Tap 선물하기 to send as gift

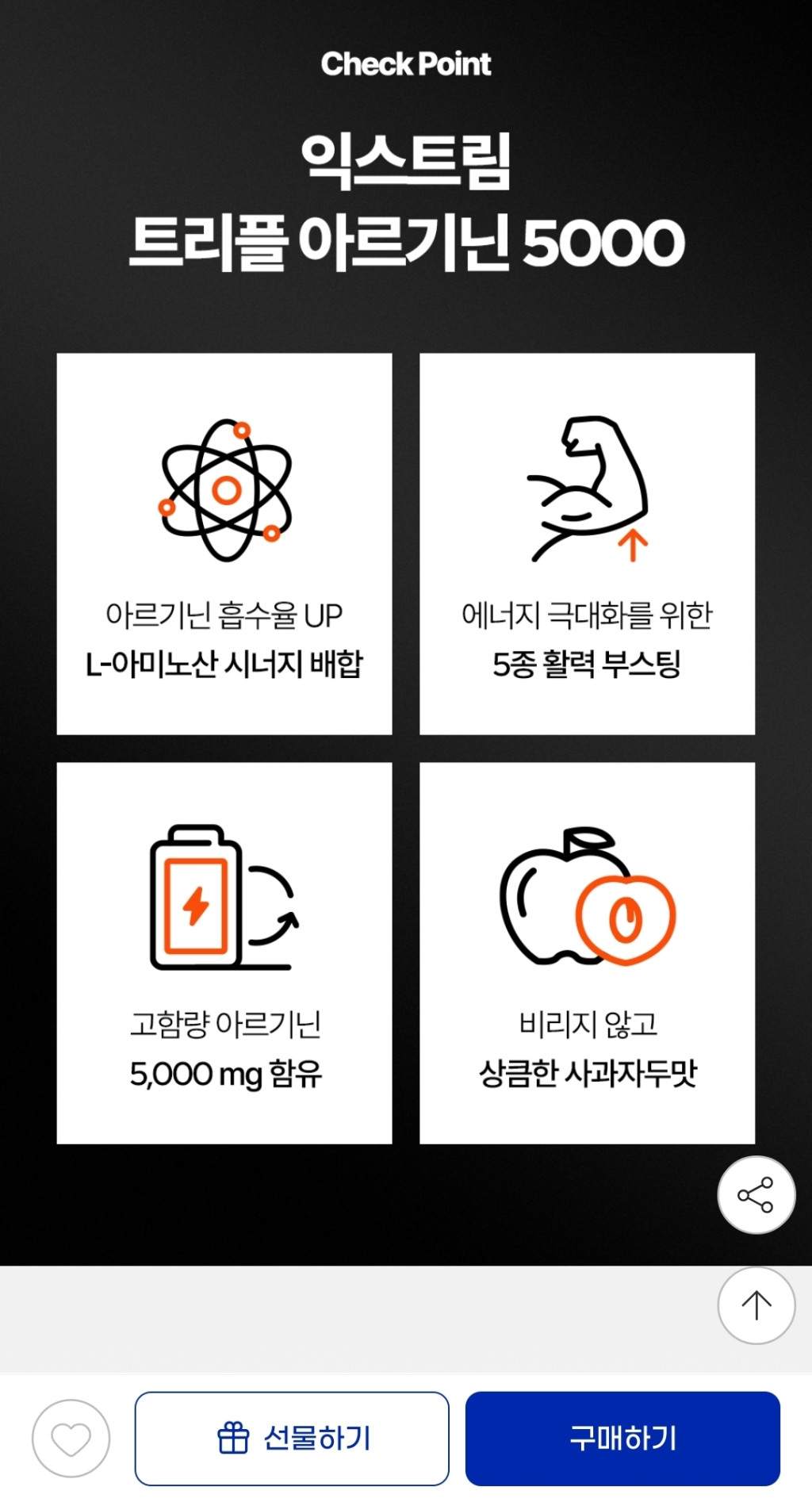coord(292,1438)
